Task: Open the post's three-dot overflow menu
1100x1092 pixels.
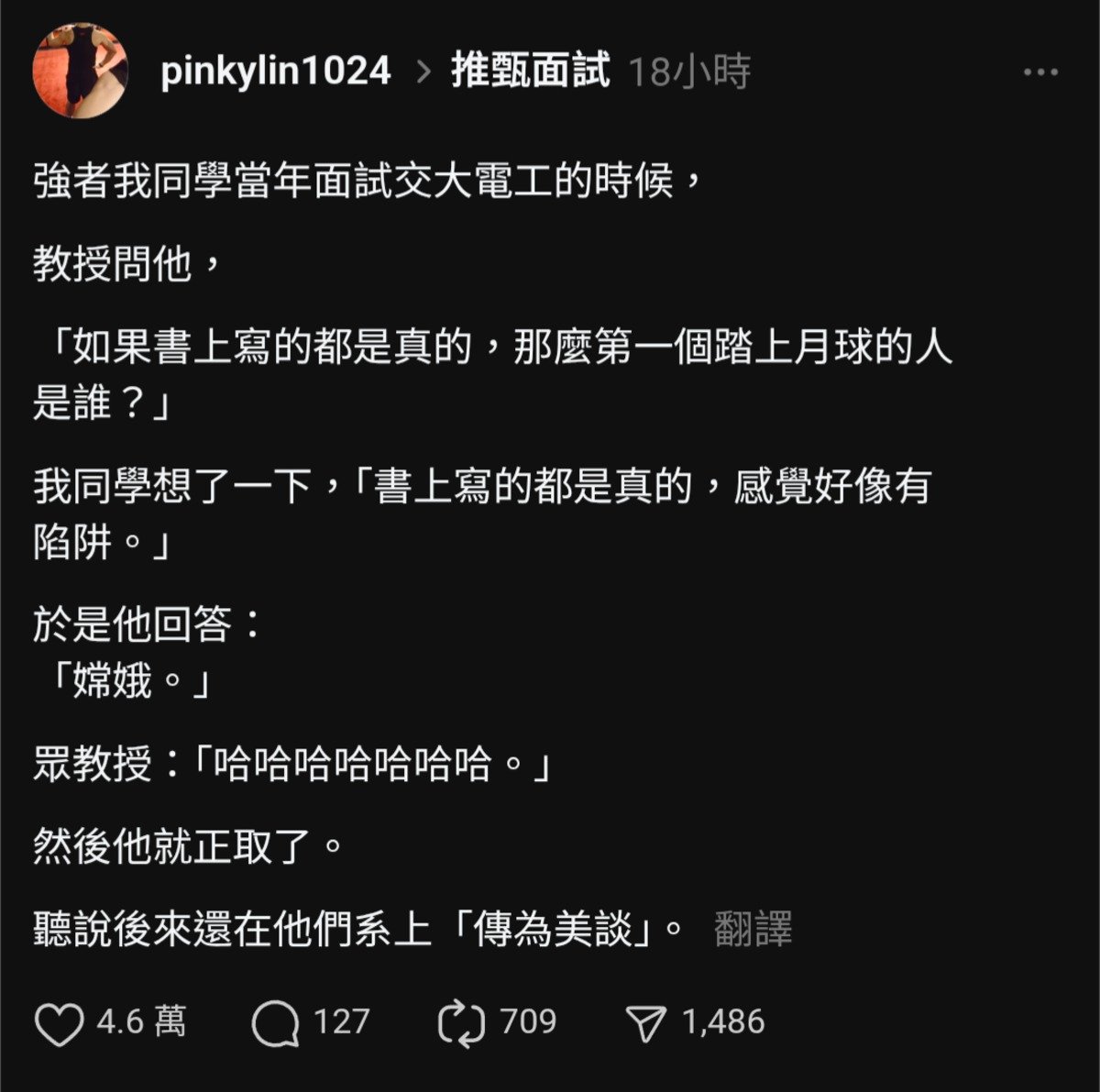Action: (x=1040, y=72)
